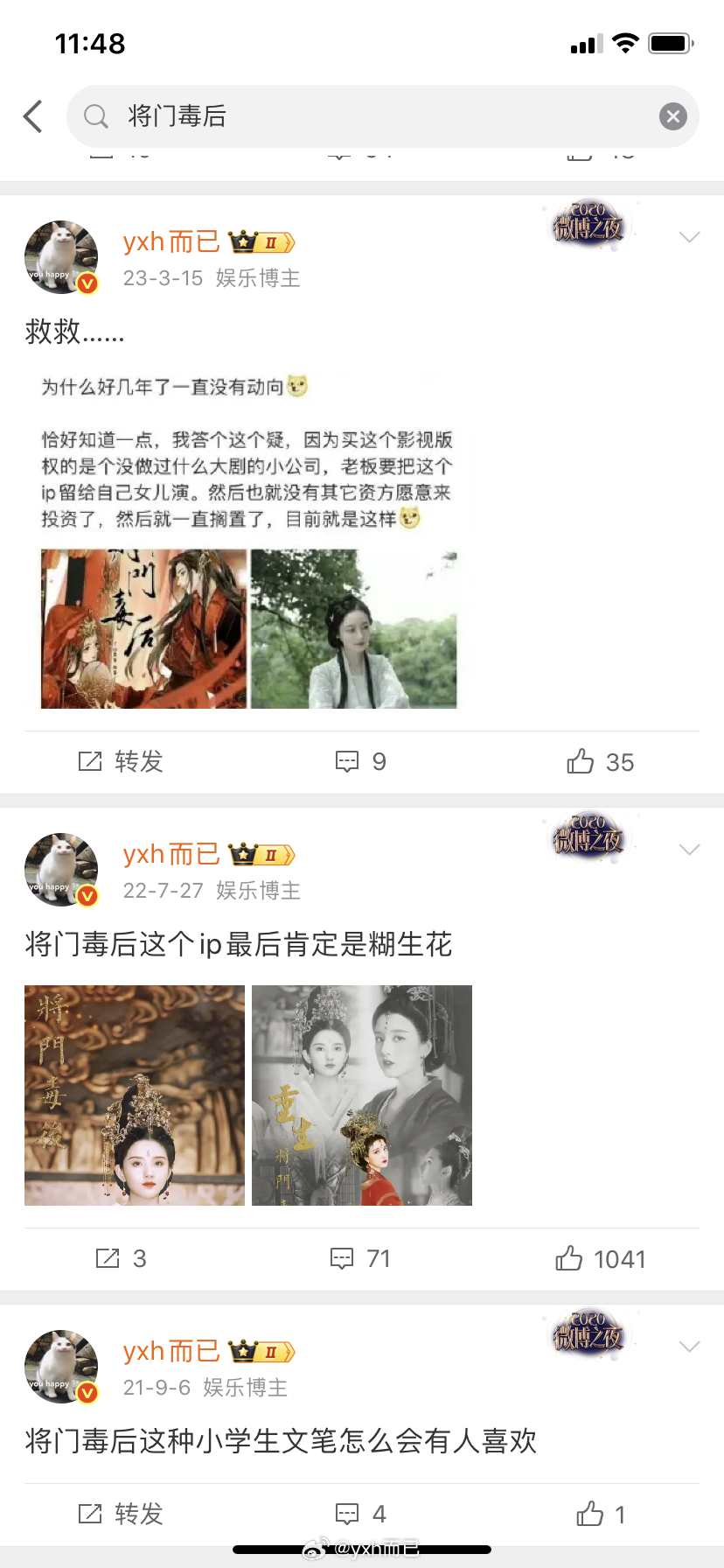The height and width of the screenshot is (1568, 724).
Task: View the 将门毒后 golden cover thumbnail
Action: tap(134, 1094)
